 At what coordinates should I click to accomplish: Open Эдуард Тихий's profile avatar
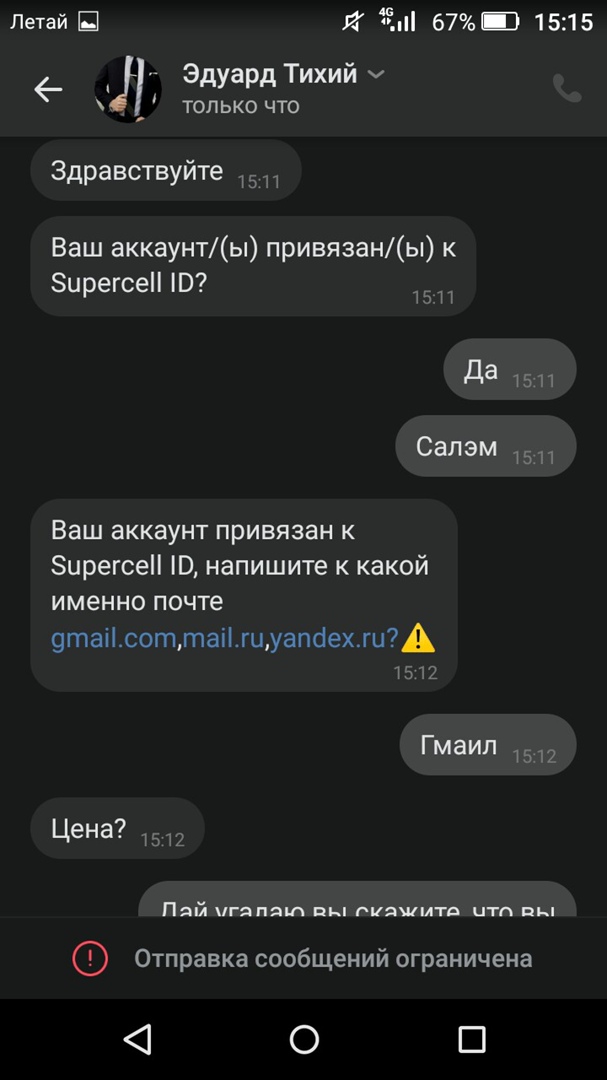point(128,90)
